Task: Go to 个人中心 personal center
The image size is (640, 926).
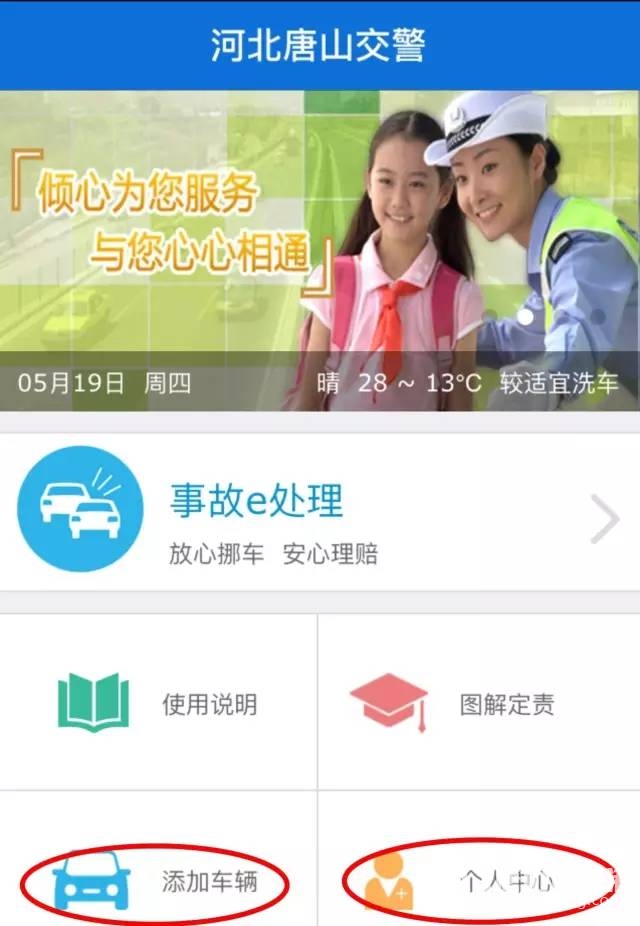Action: 478,880
